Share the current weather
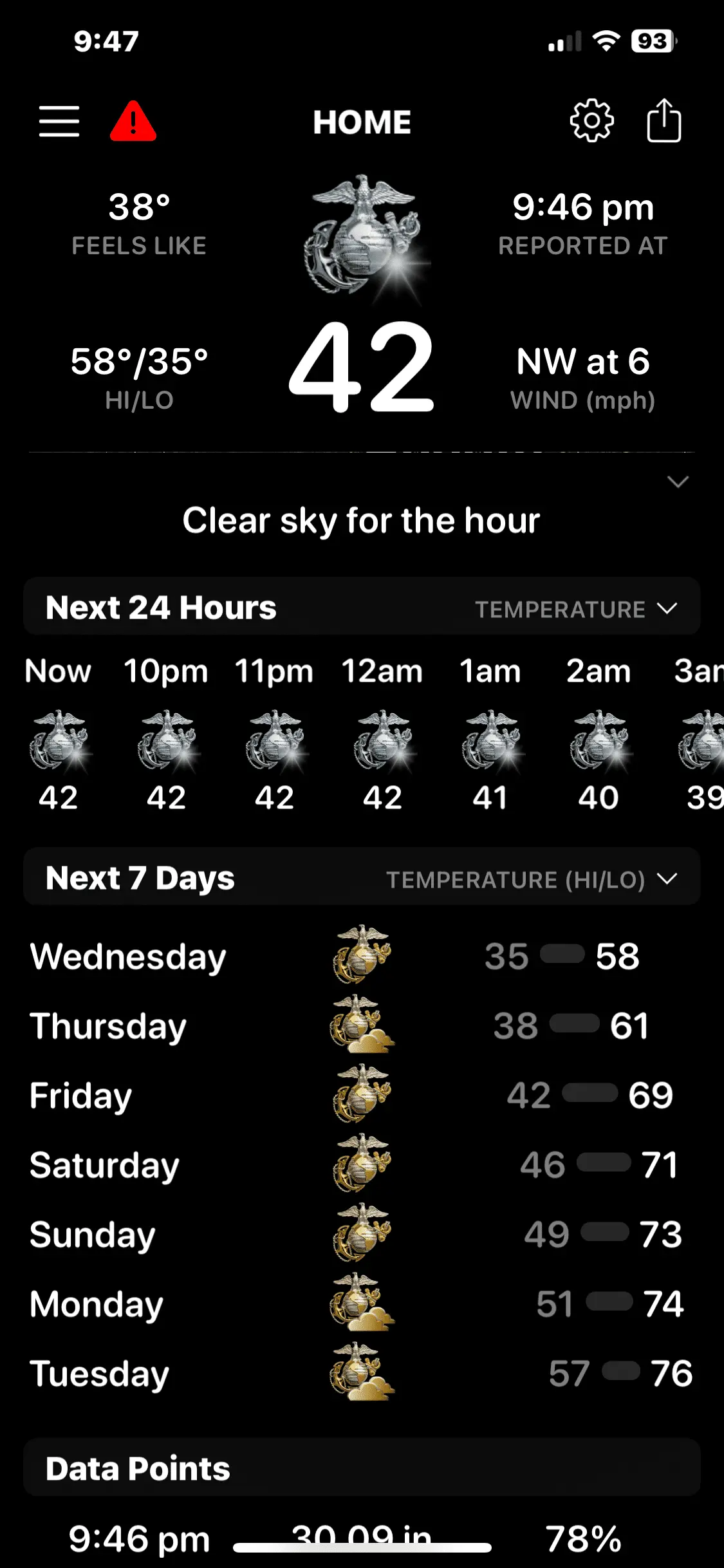 664,120
